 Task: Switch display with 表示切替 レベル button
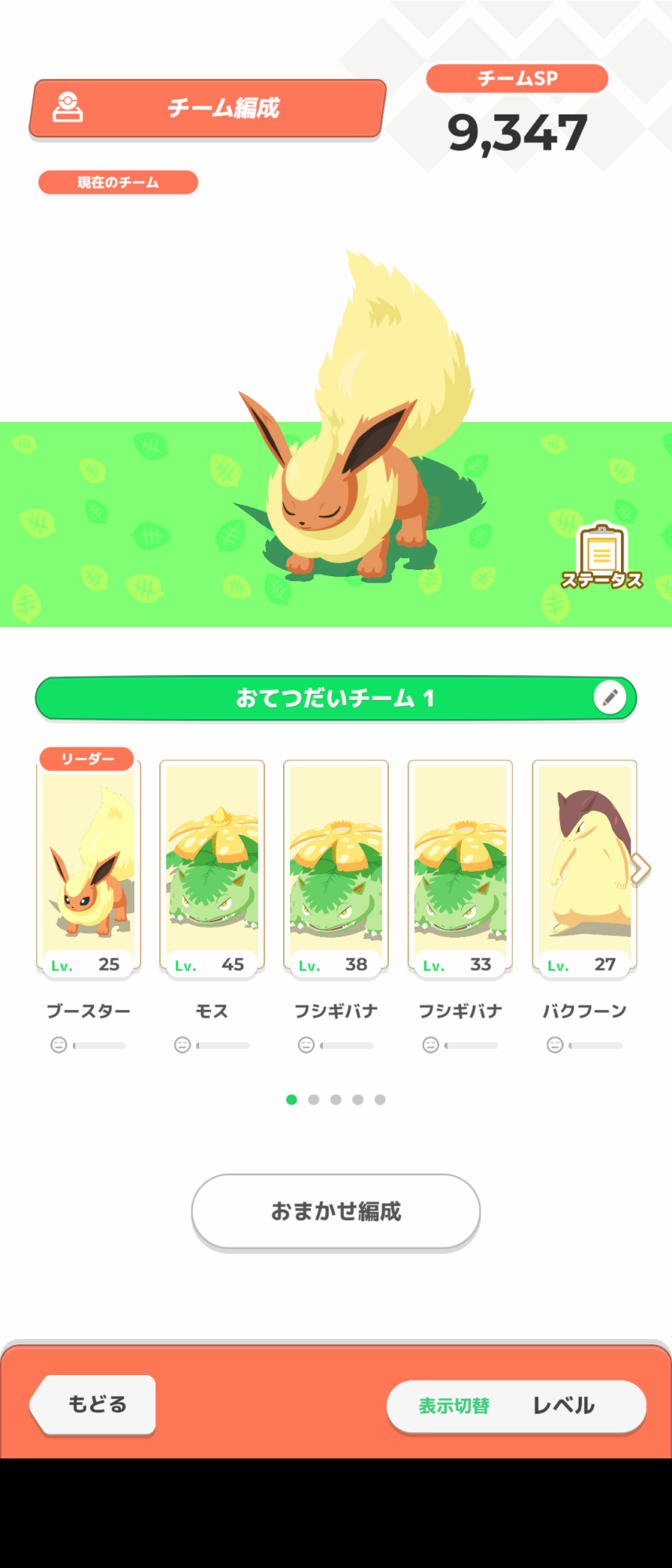pyautogui.click(x=516, y=1406)
